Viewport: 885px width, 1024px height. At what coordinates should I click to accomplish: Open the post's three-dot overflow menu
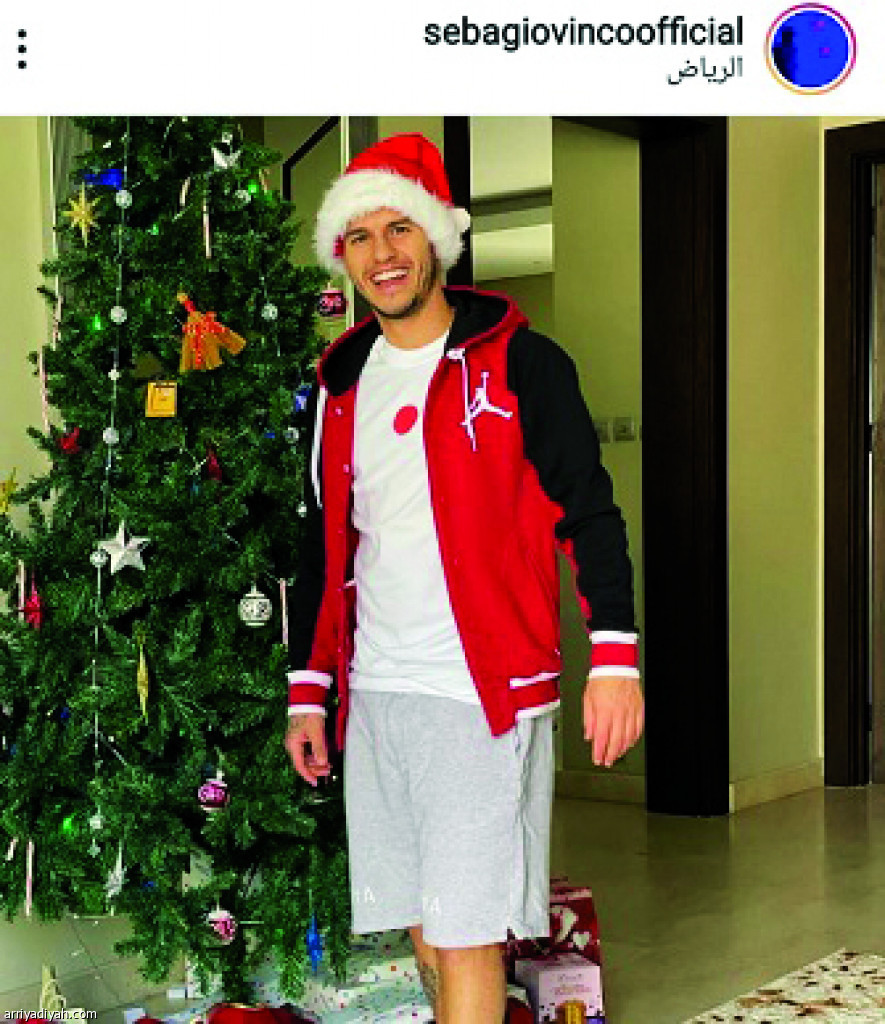(x=22, y=49)
